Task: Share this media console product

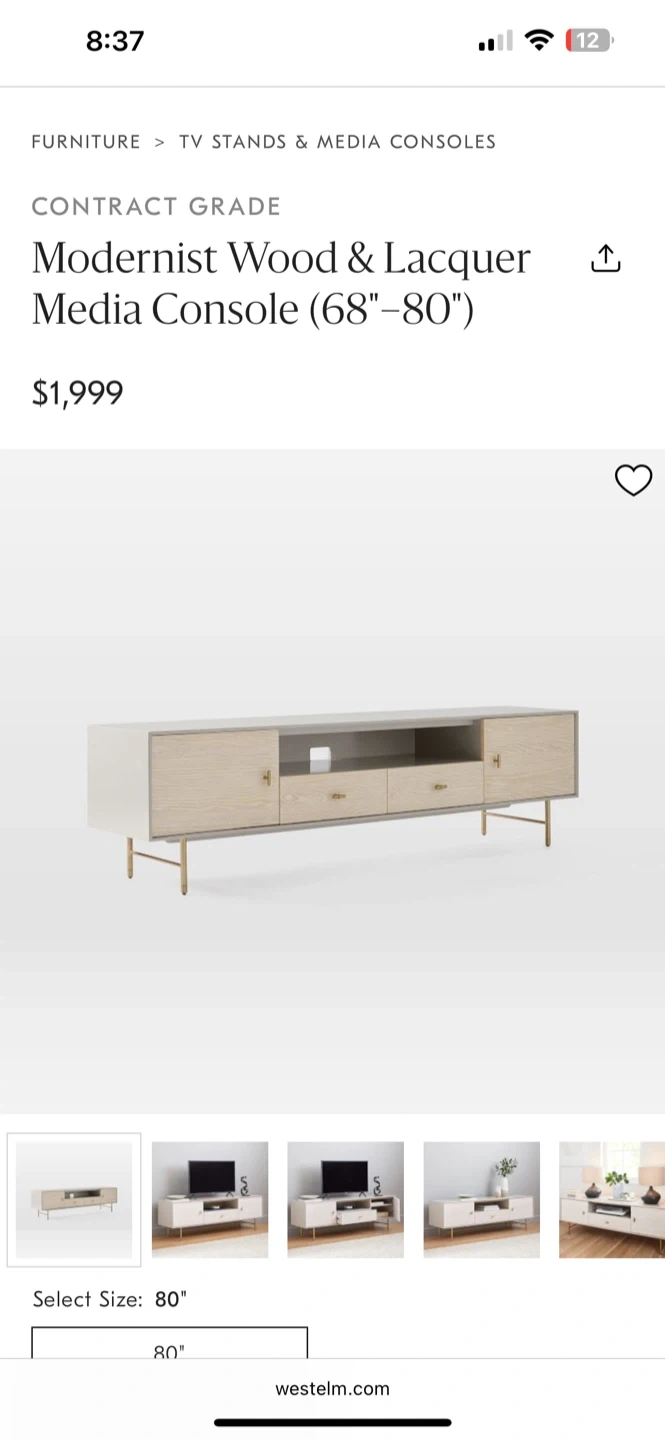Action: coord(606,259)
